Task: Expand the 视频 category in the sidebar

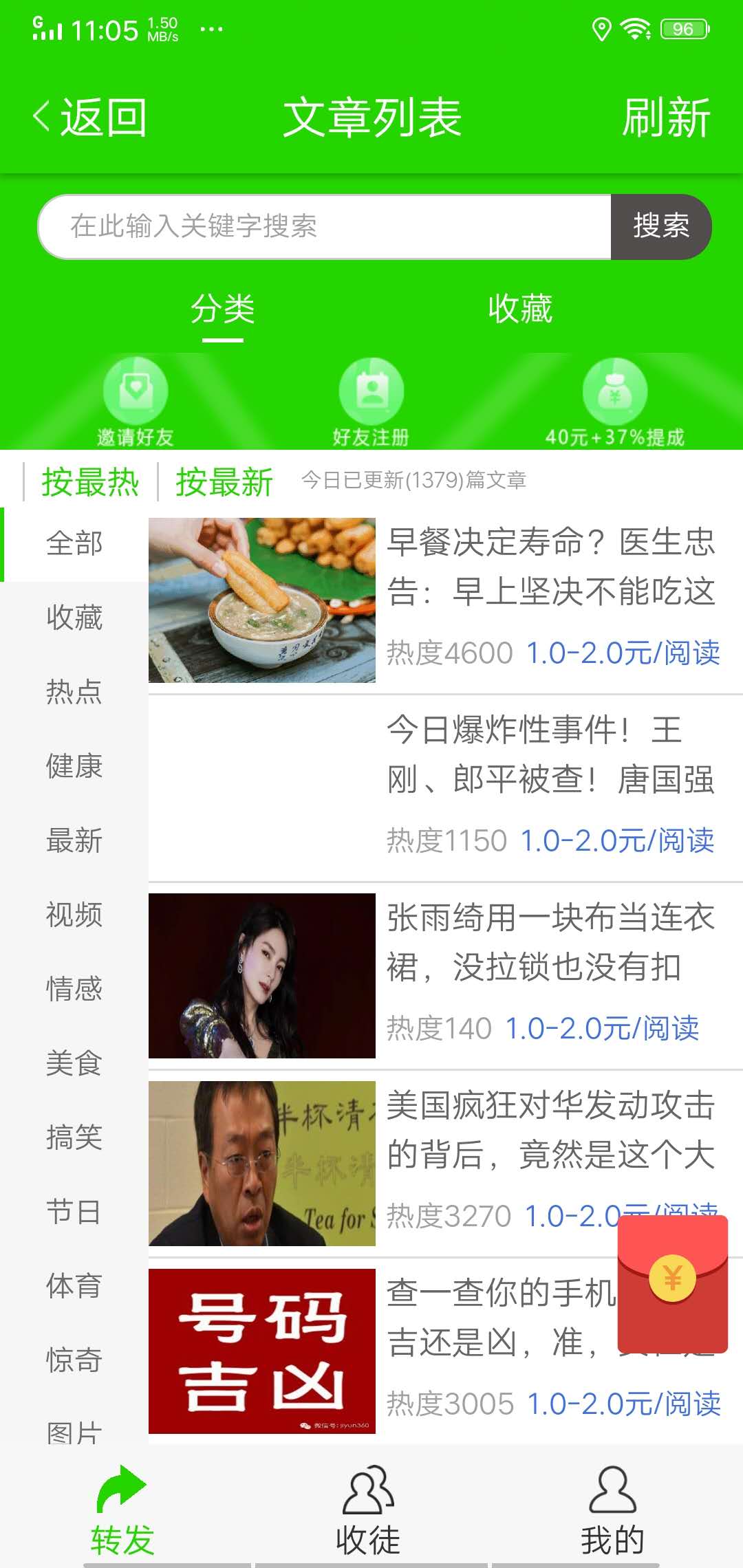Action: tap(72, 915)
